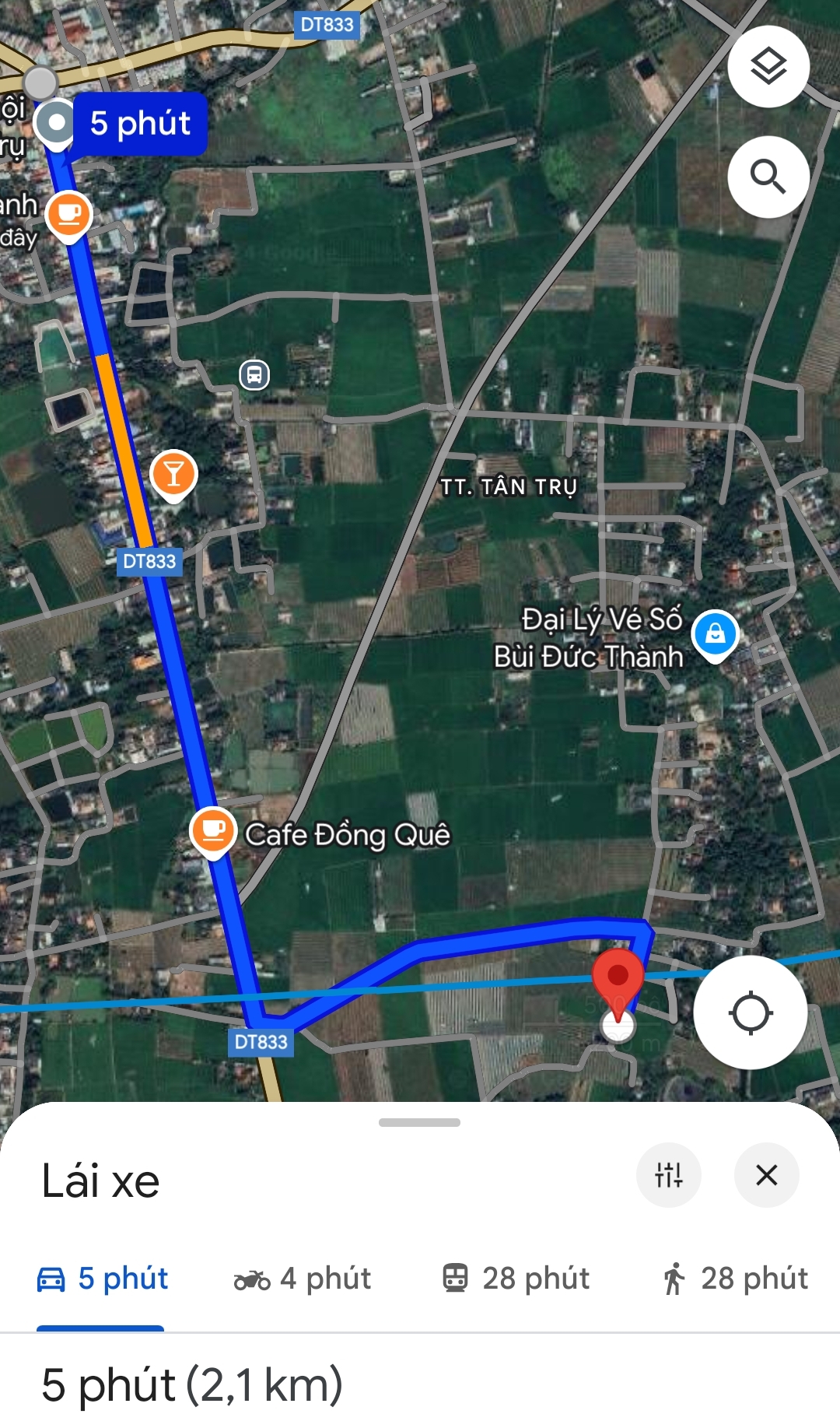The image size is (840, 1421).
Task: Recenter map on my location
Action: 750,1012
